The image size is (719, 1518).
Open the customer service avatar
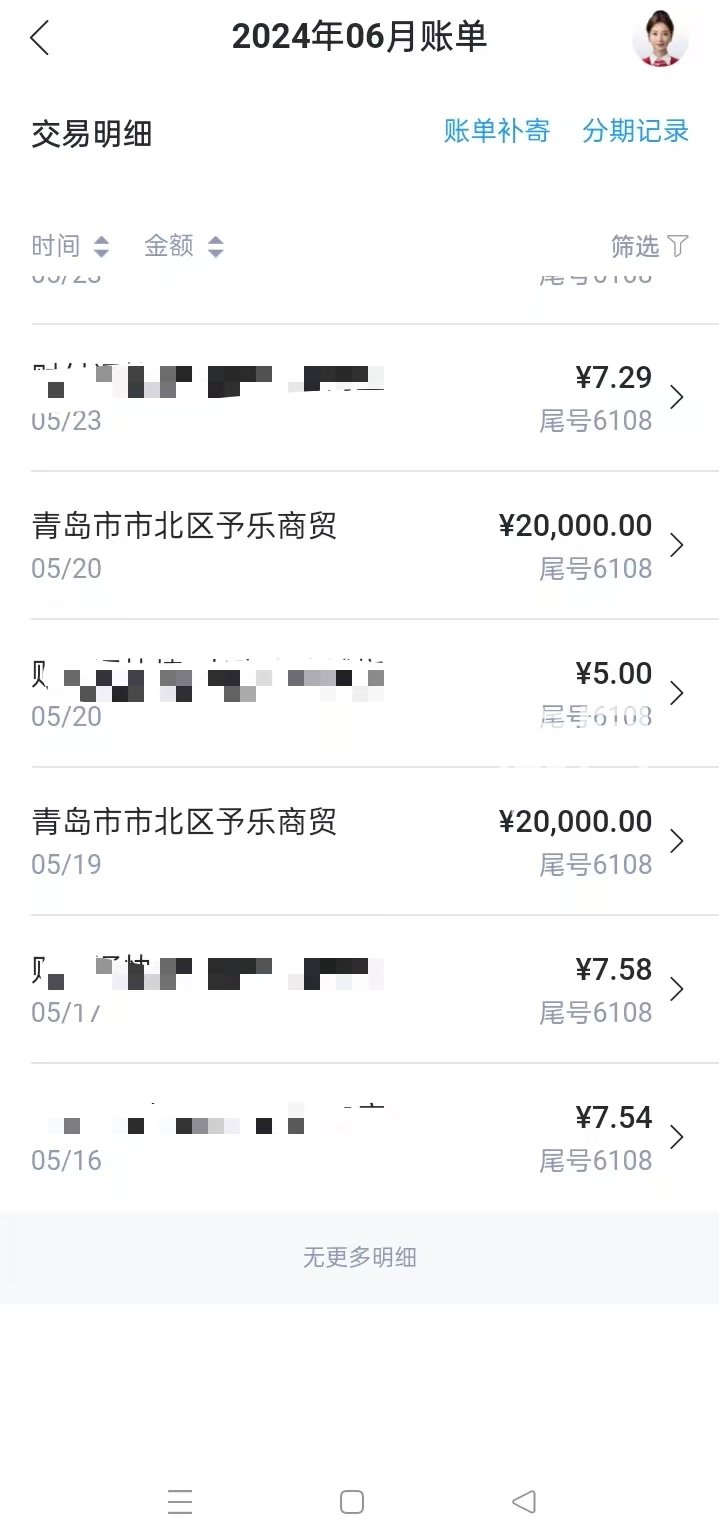click(x=660, y=38)
